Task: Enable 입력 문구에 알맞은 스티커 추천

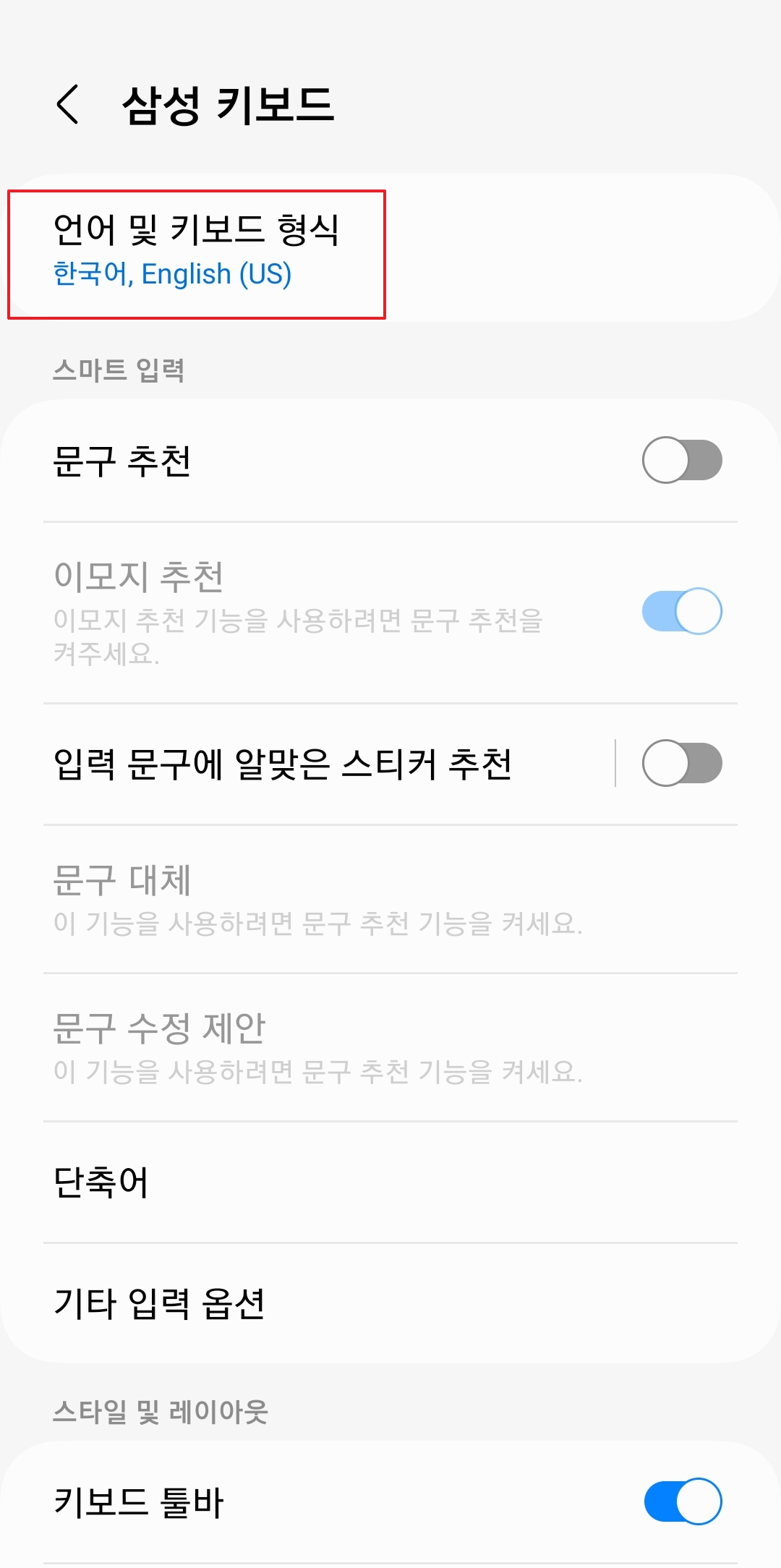Action: click(682, 762)
